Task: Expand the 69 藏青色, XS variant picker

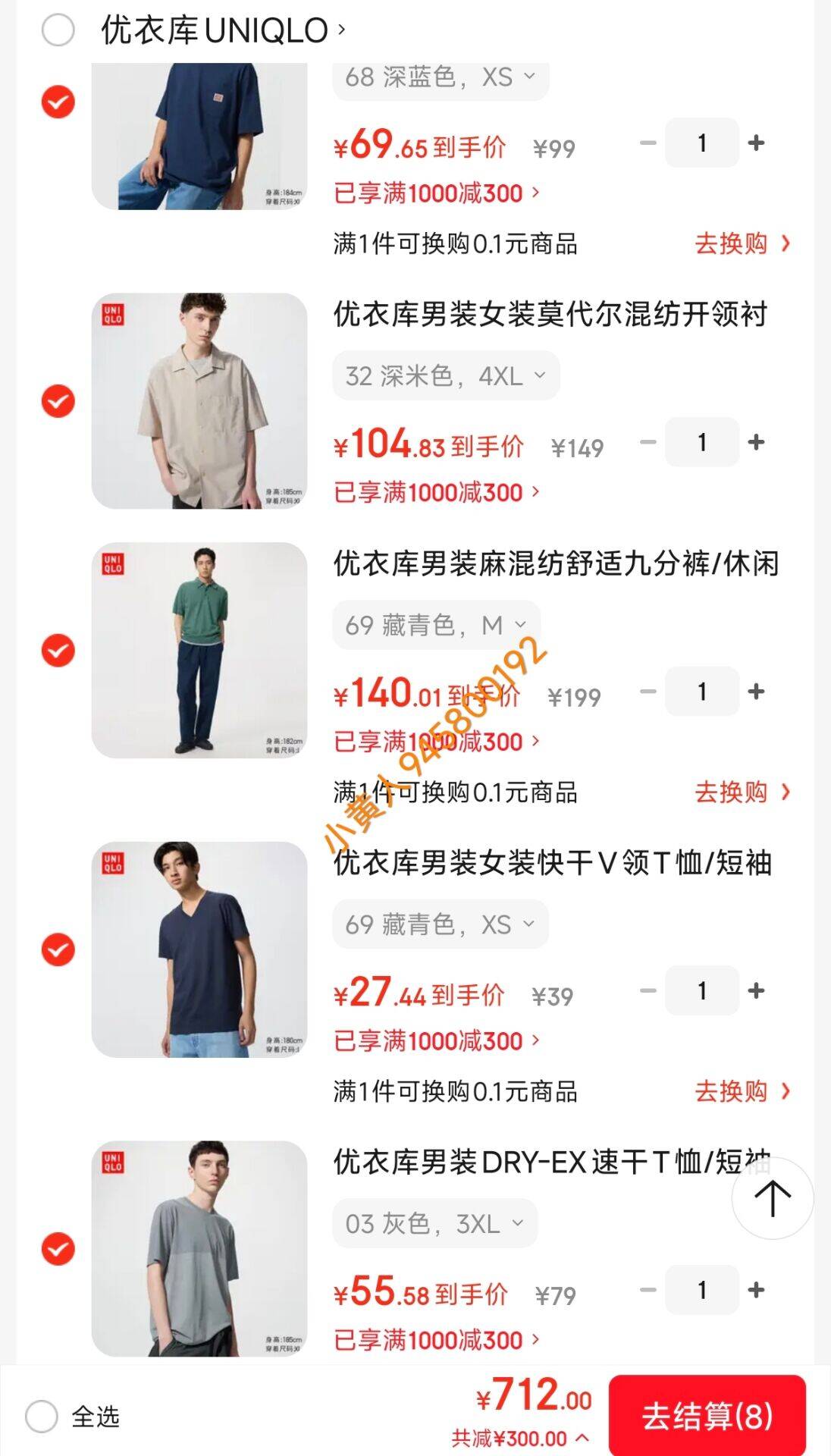Action: tap(440, 924)
